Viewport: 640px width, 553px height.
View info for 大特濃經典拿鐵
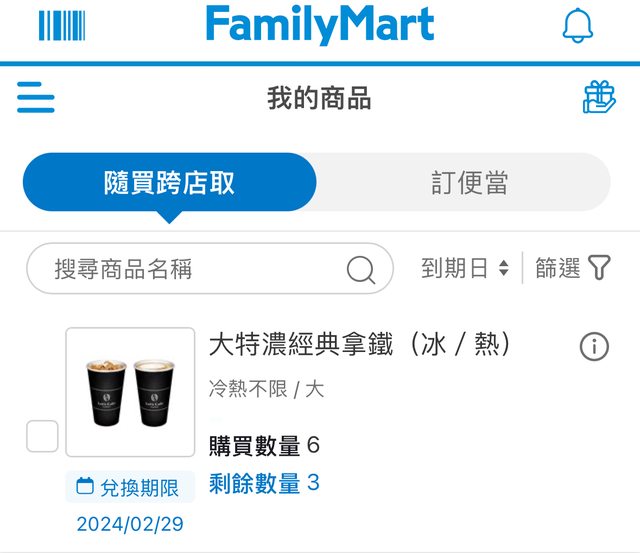click(x=594, y=347)
